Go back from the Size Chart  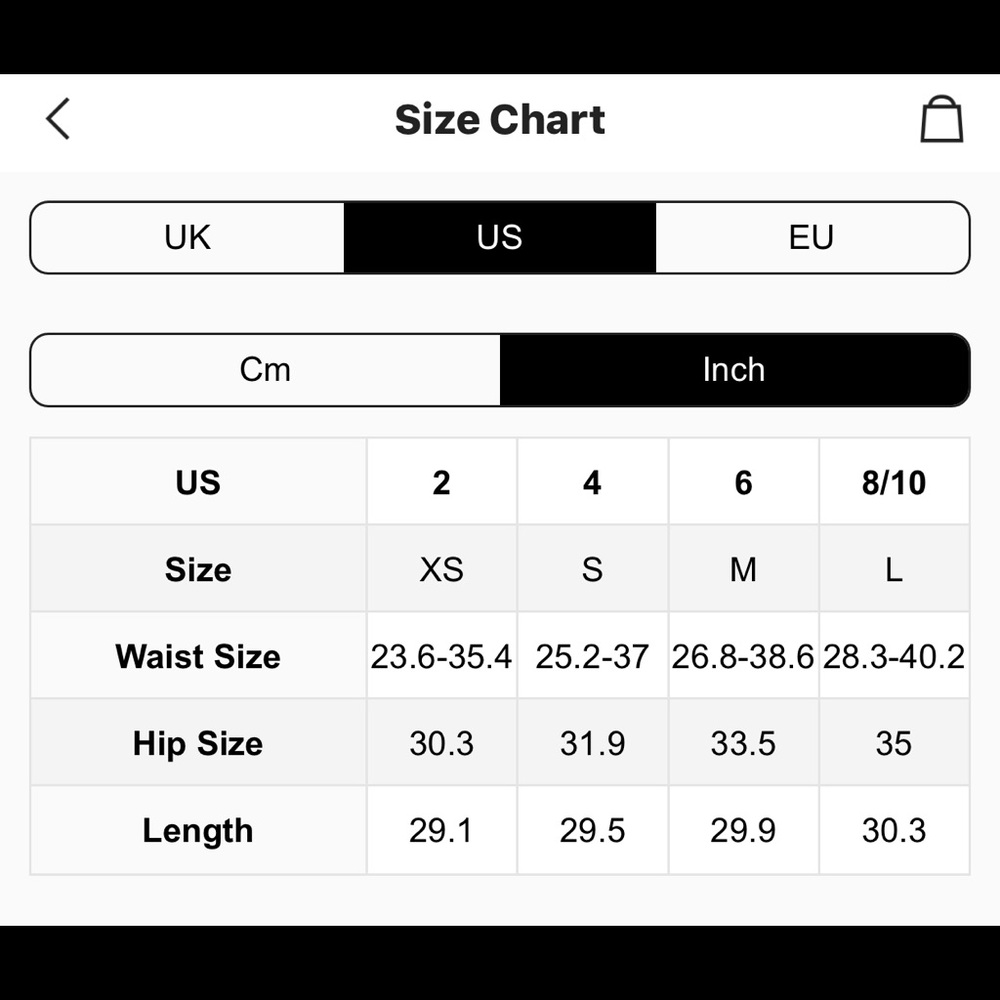click(x=58, y=119)
